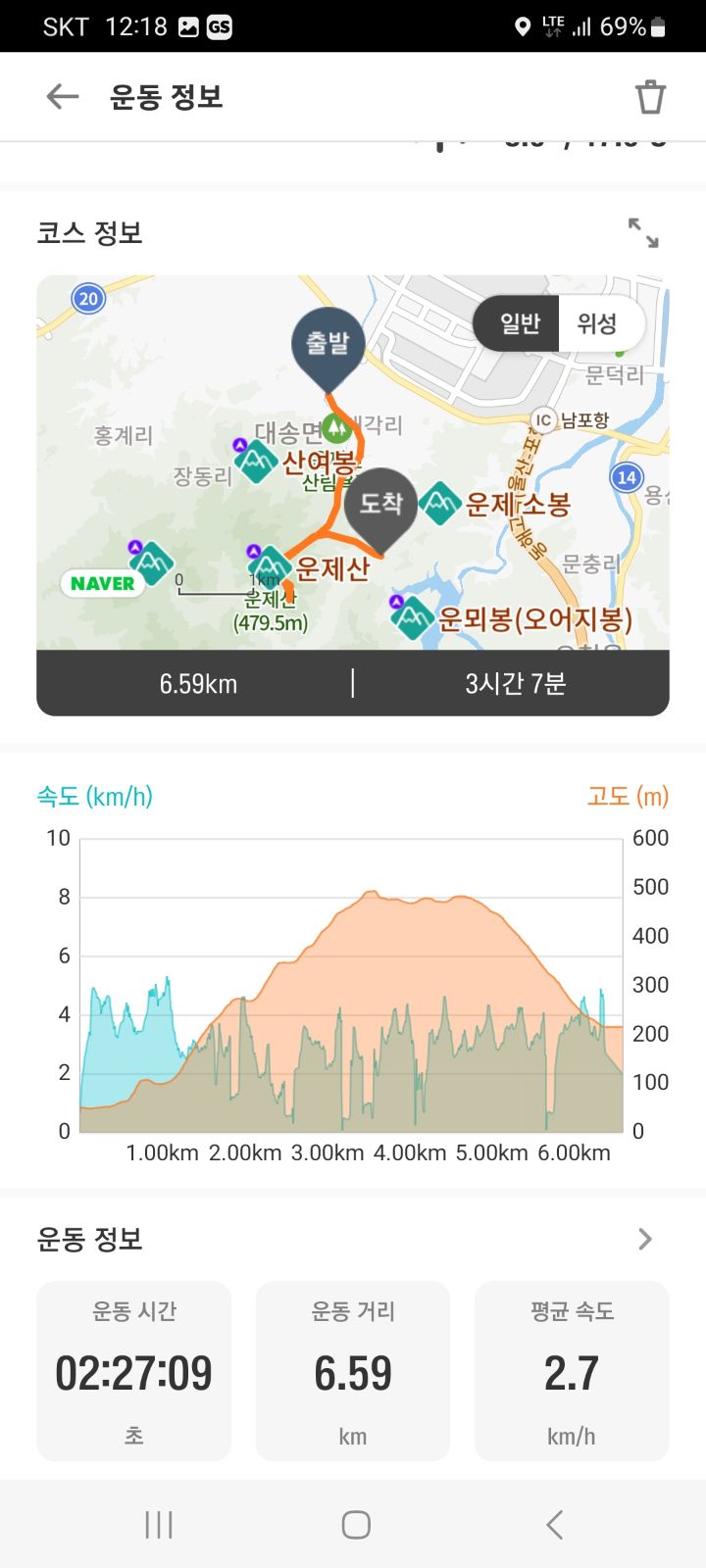Expand the course map to full screen
Viewport: 706px width, 1568px height.
[x=643, y=232]
